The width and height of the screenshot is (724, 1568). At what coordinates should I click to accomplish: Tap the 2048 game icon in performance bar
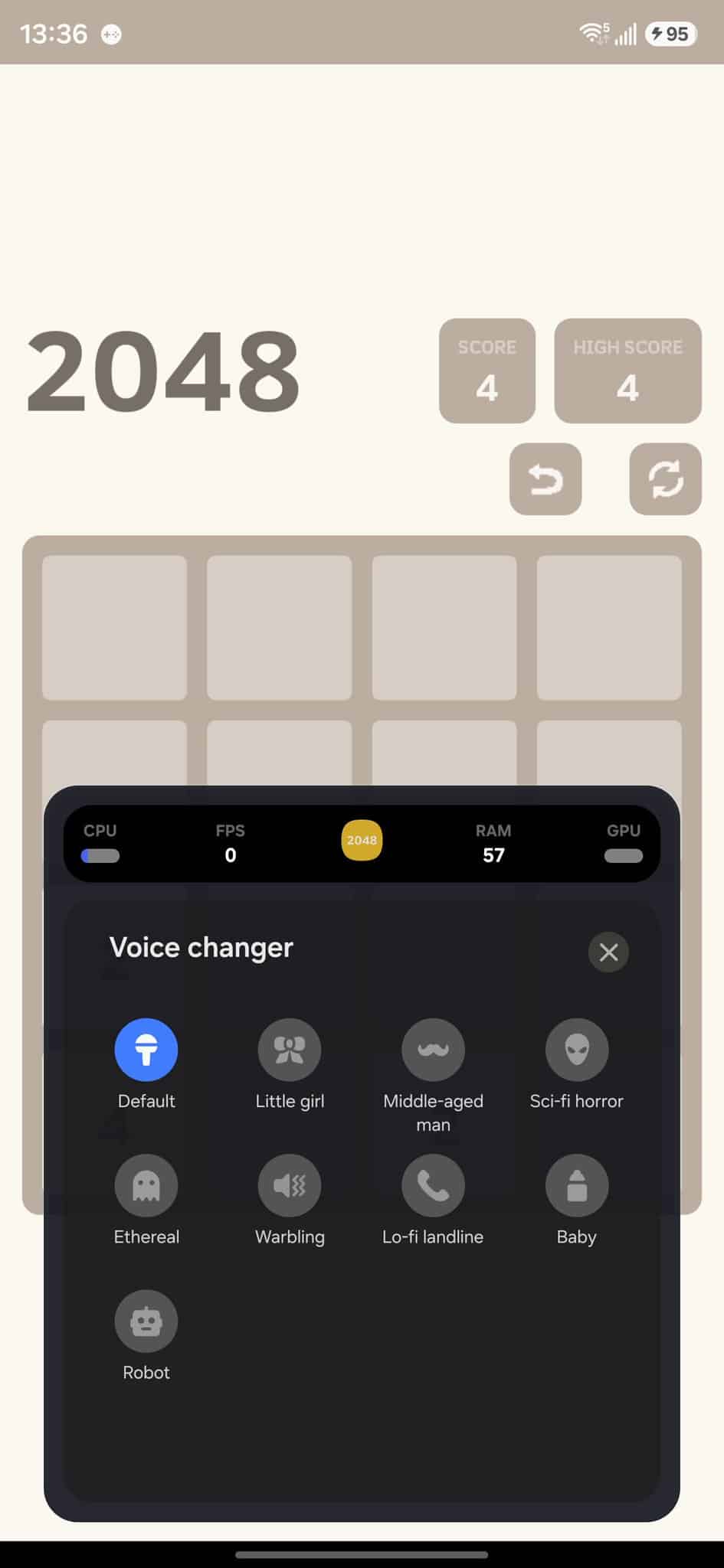coord(362,840)
